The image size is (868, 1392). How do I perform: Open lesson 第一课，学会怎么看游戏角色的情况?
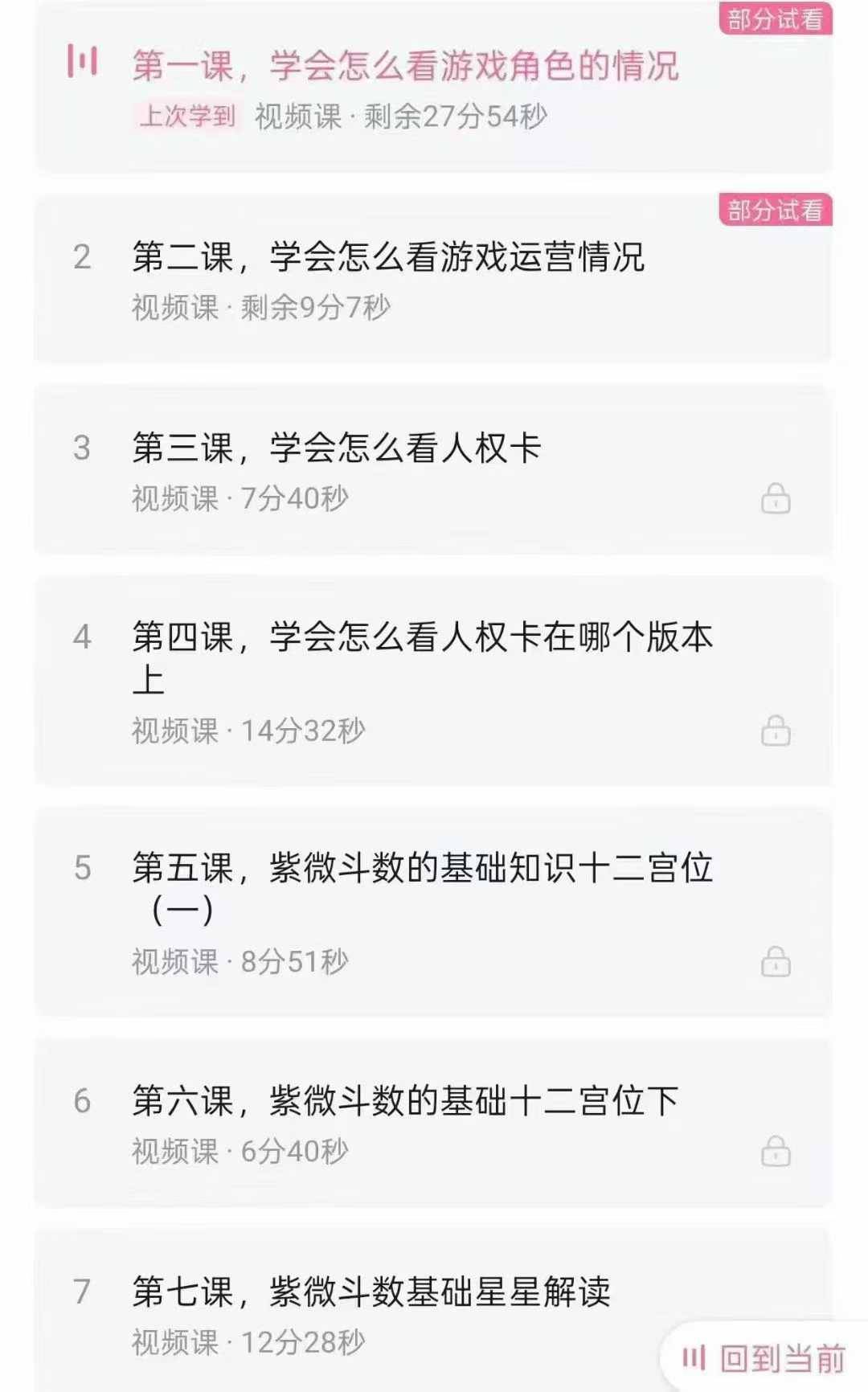click(x=405, y=66)
